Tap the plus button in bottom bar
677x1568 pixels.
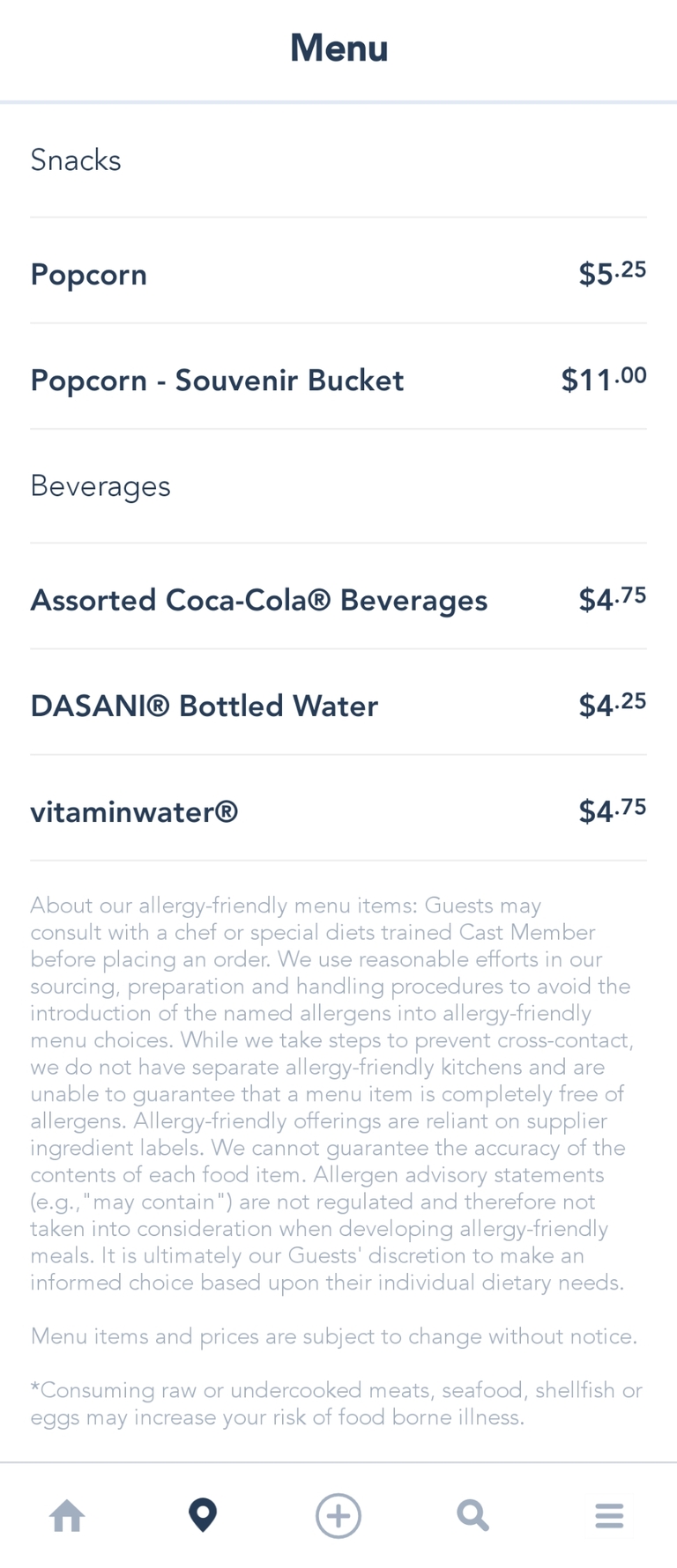coord(338,1516)
